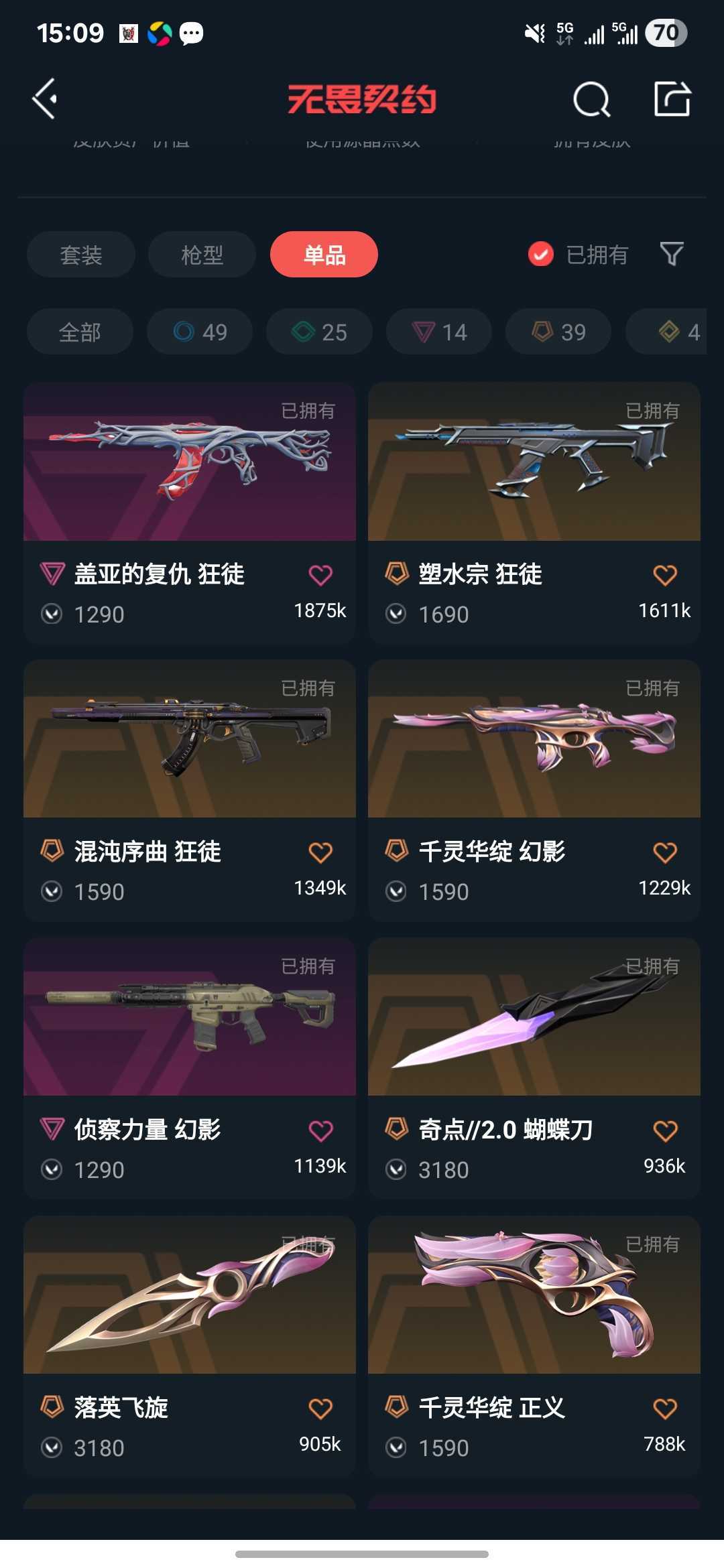Open the 混沌序曲 狂徒 skin card

[x=190, y=791]
